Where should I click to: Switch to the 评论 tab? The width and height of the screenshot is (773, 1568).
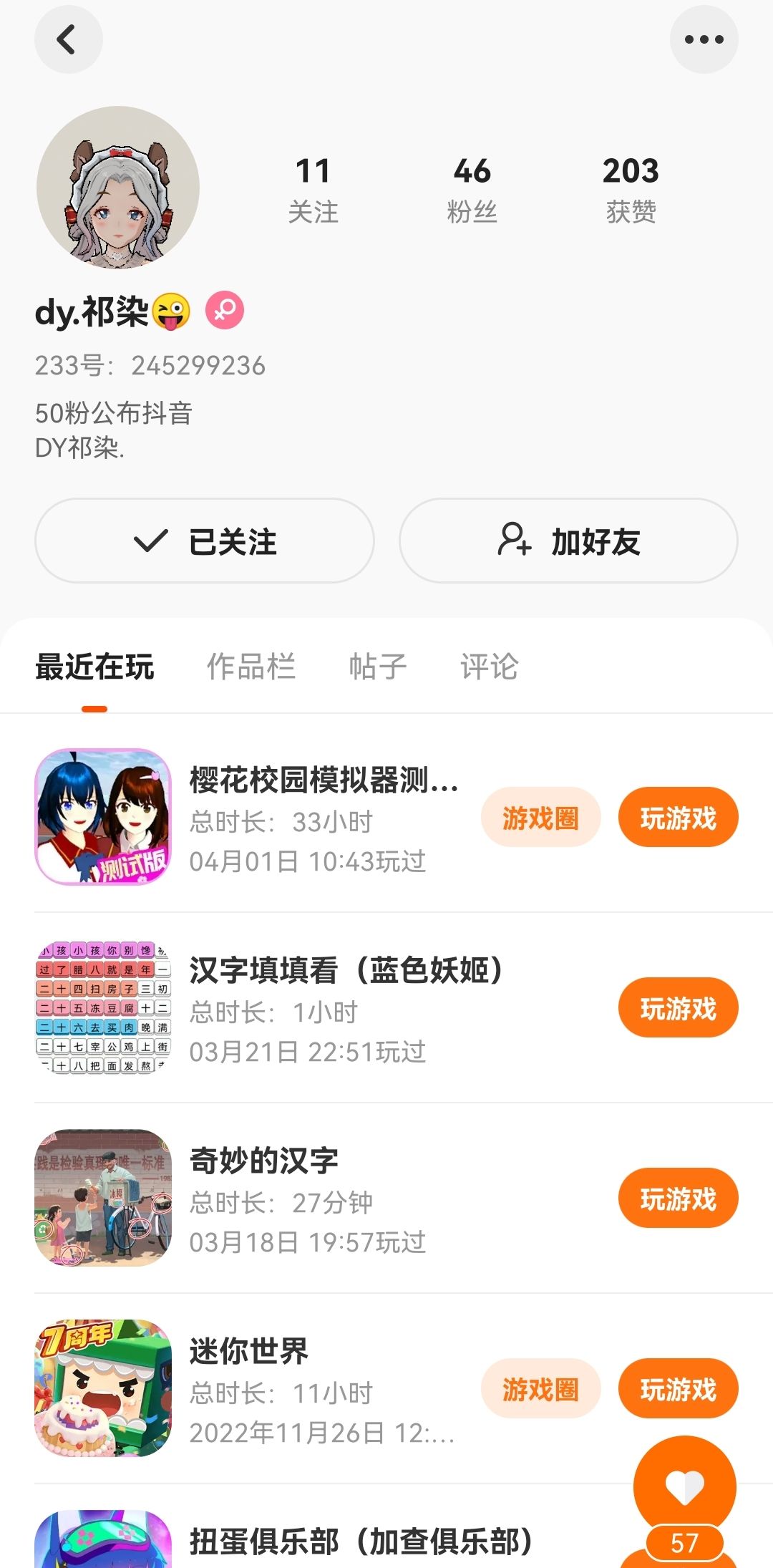tap(490, 667)
